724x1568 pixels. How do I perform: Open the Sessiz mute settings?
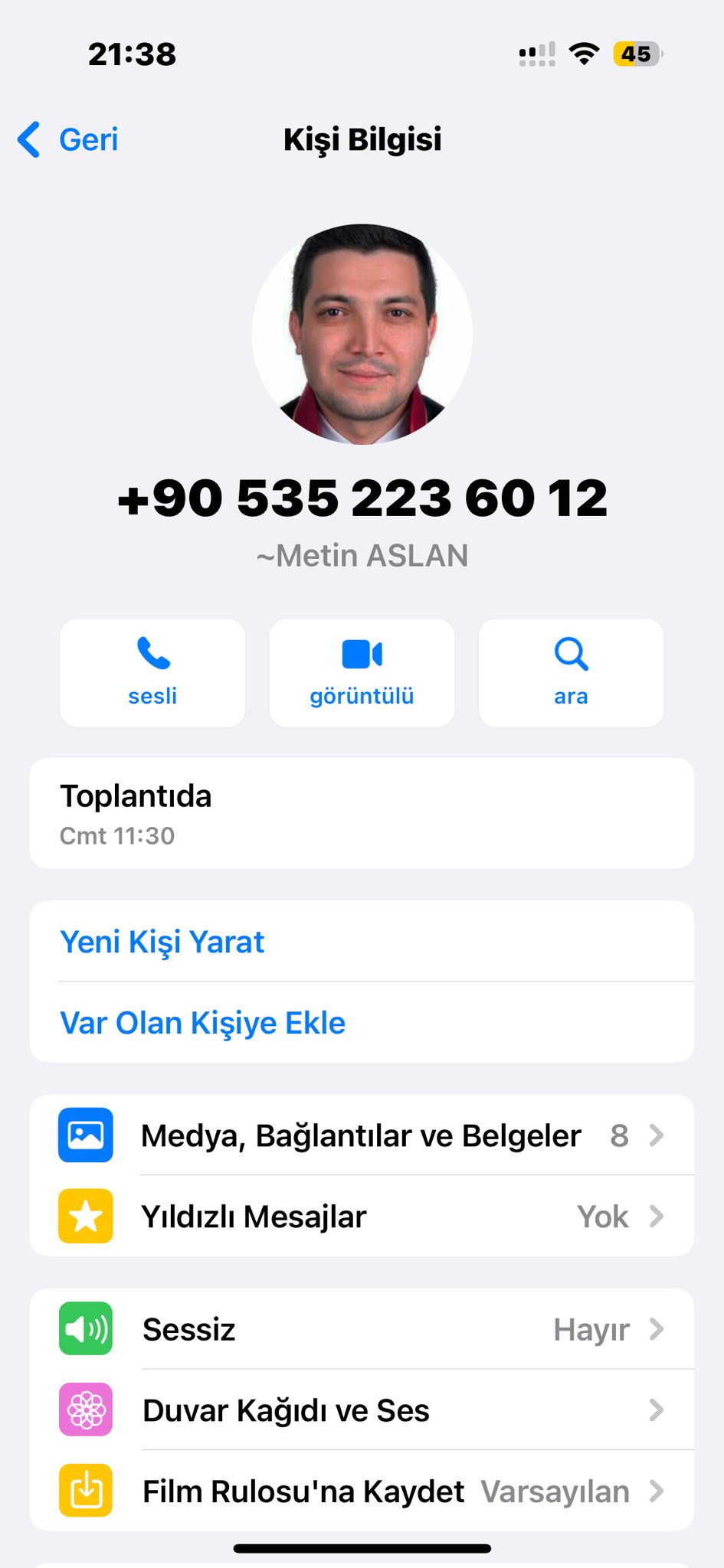(362, 1329)
